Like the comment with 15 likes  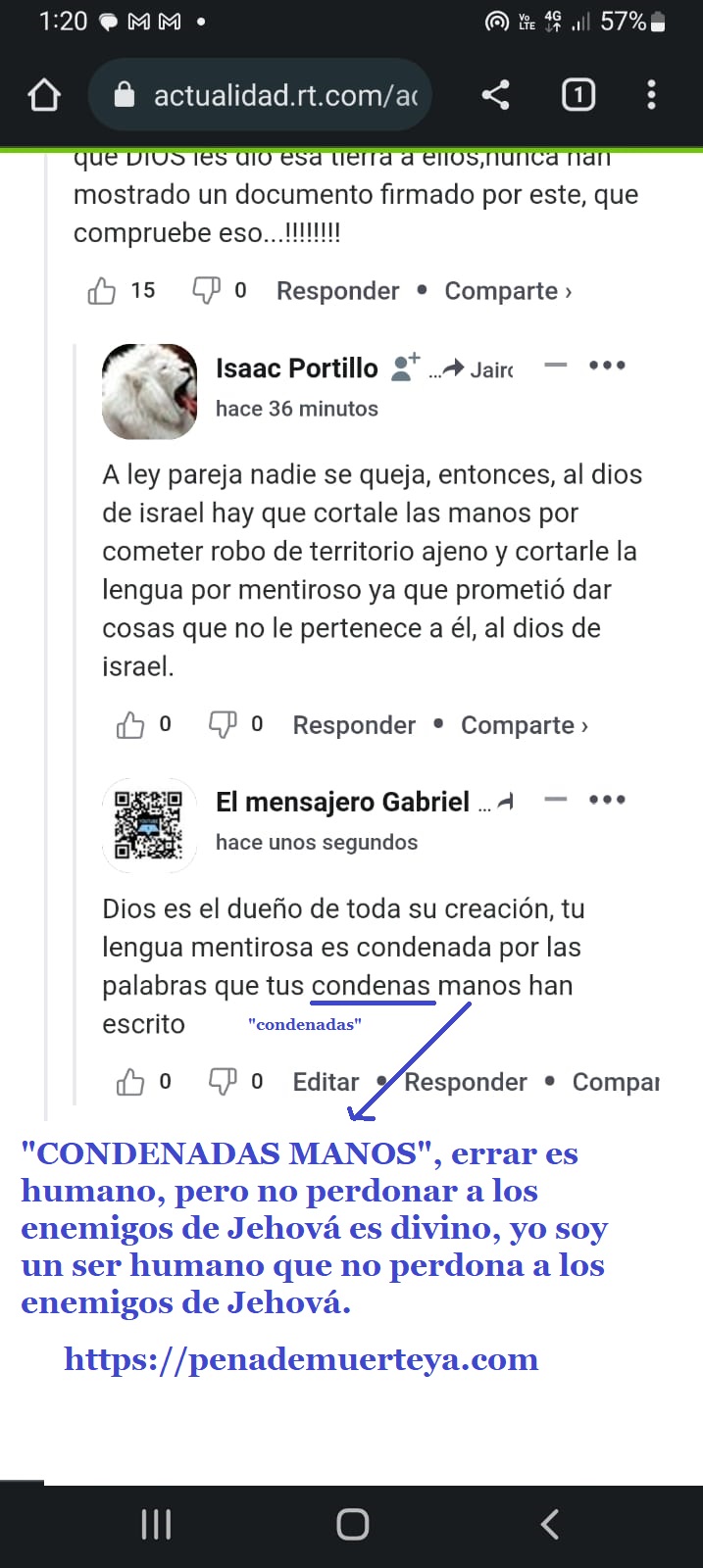(102, 291)
